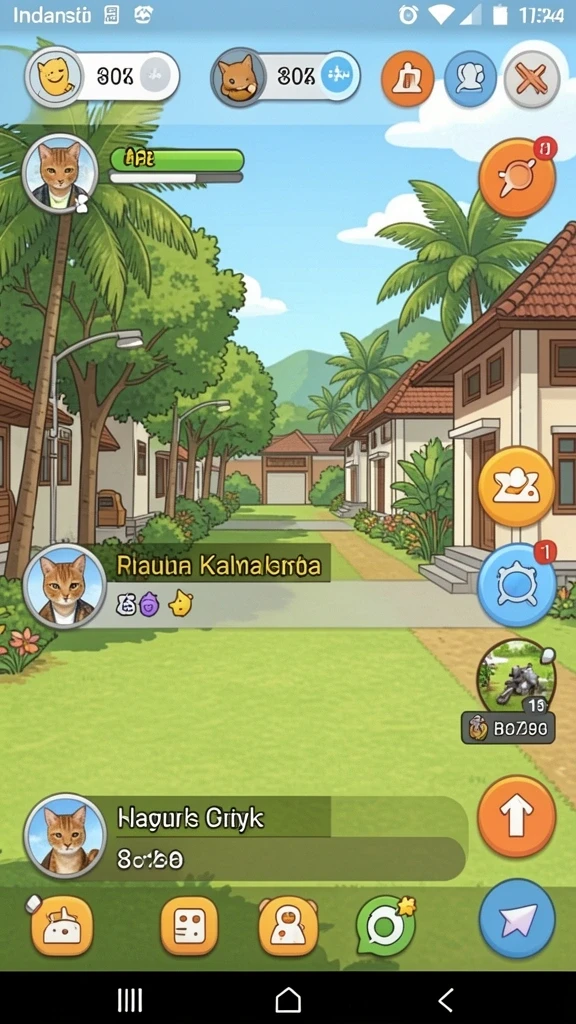
Task: Open the blue profile icon in the top bar
Action: pos(470,79)
